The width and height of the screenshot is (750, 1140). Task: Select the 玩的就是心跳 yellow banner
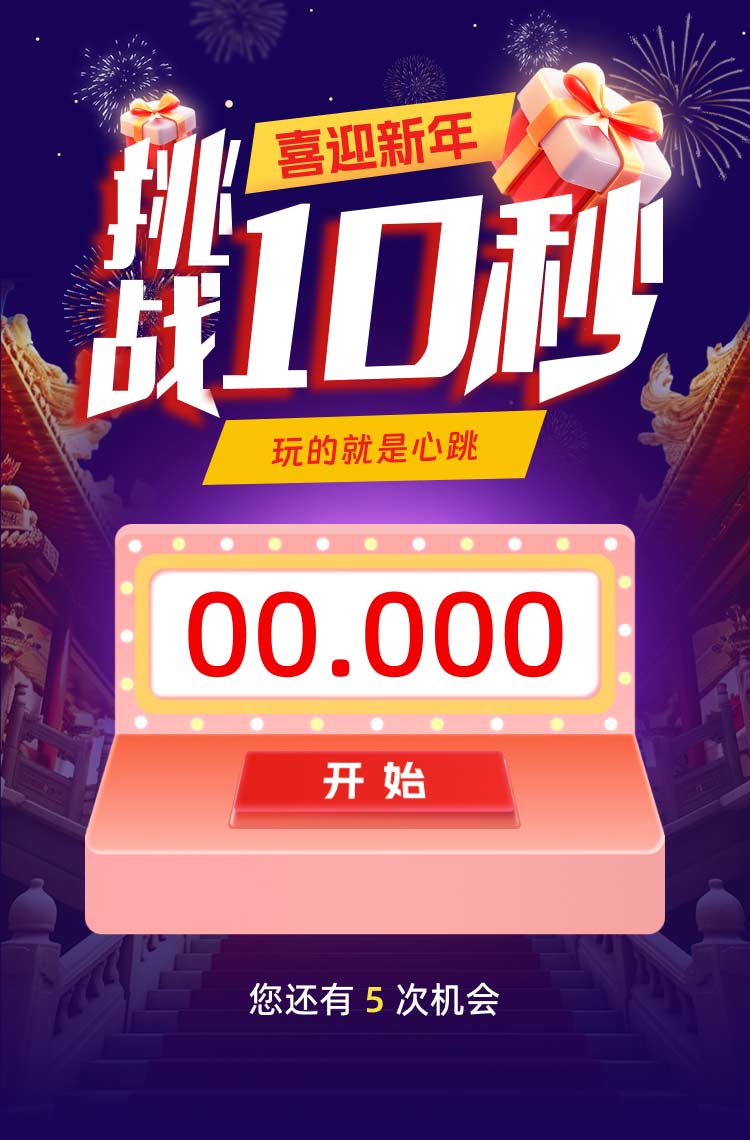tap(375, 450)
